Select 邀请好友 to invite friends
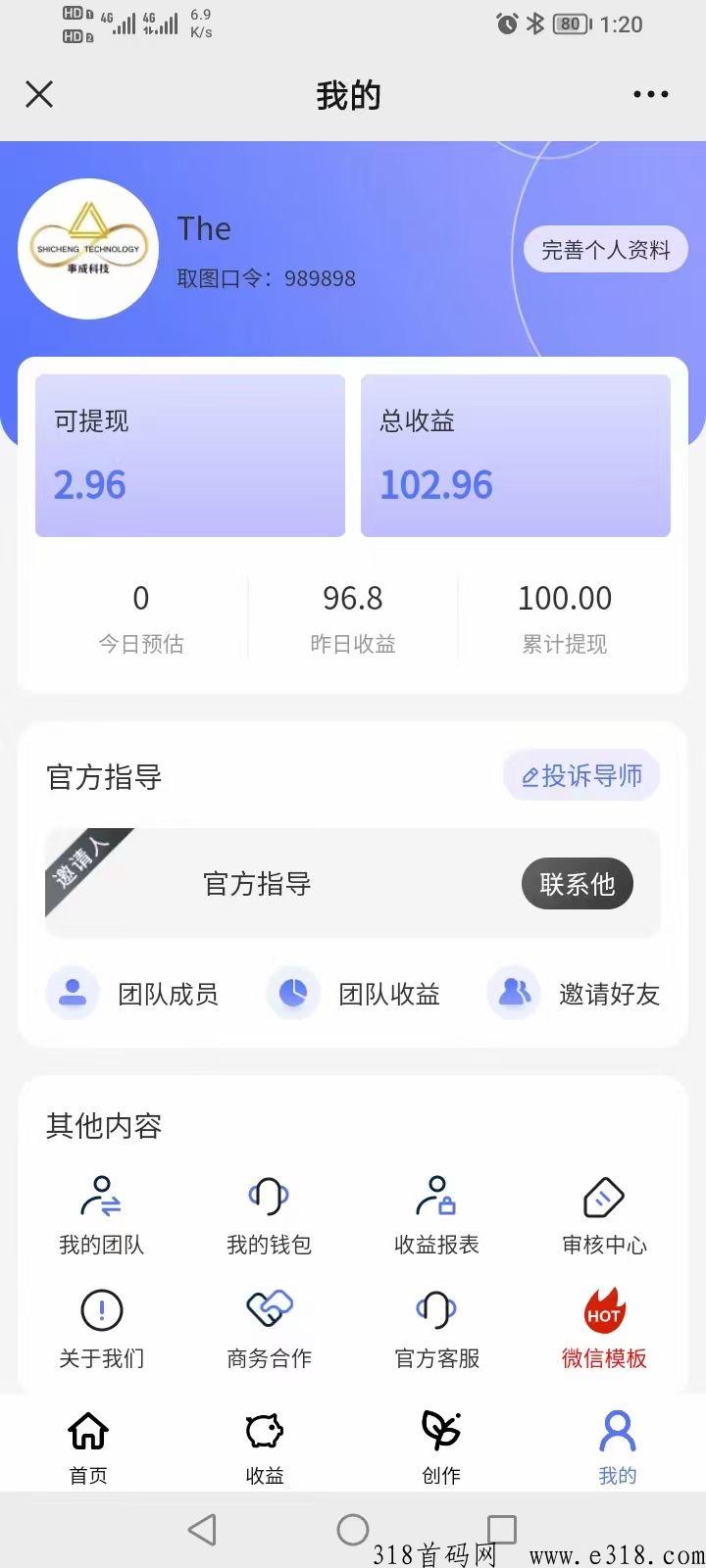 point(574,994)
